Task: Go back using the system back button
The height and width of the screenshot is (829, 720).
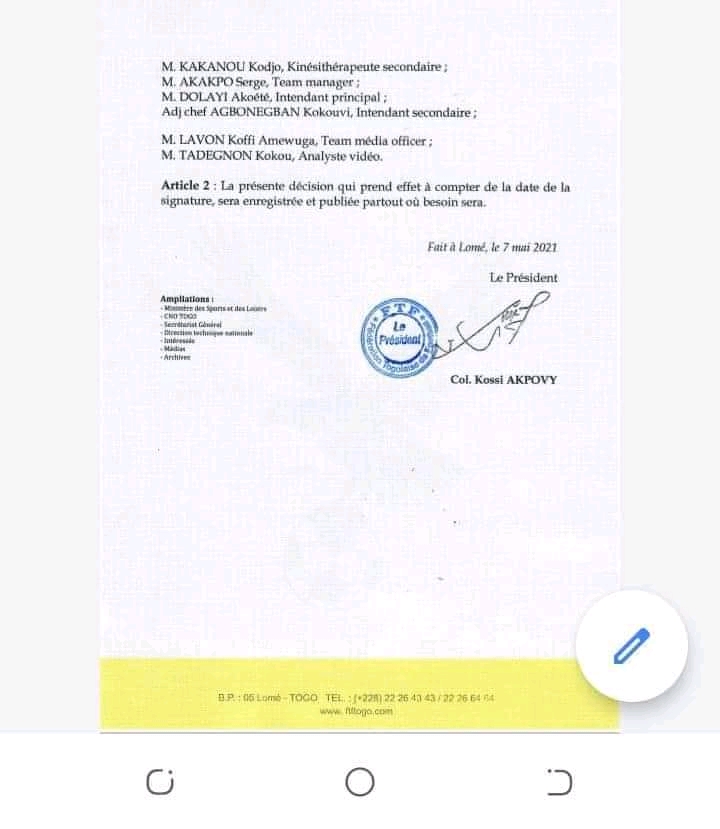Action: click(x=560, y=781)
